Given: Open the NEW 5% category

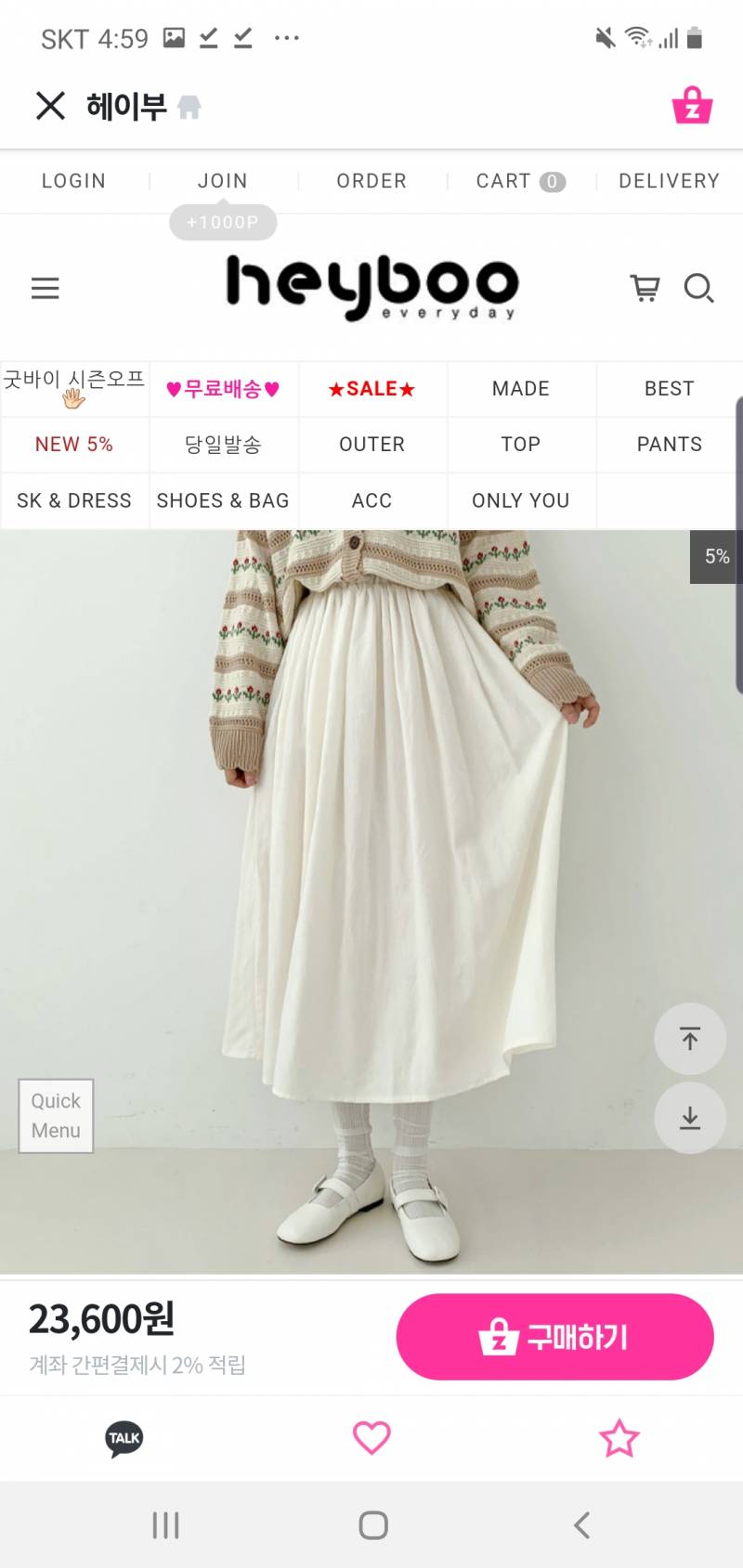Looking at the screenshot, I should click(x=74, y=445).
